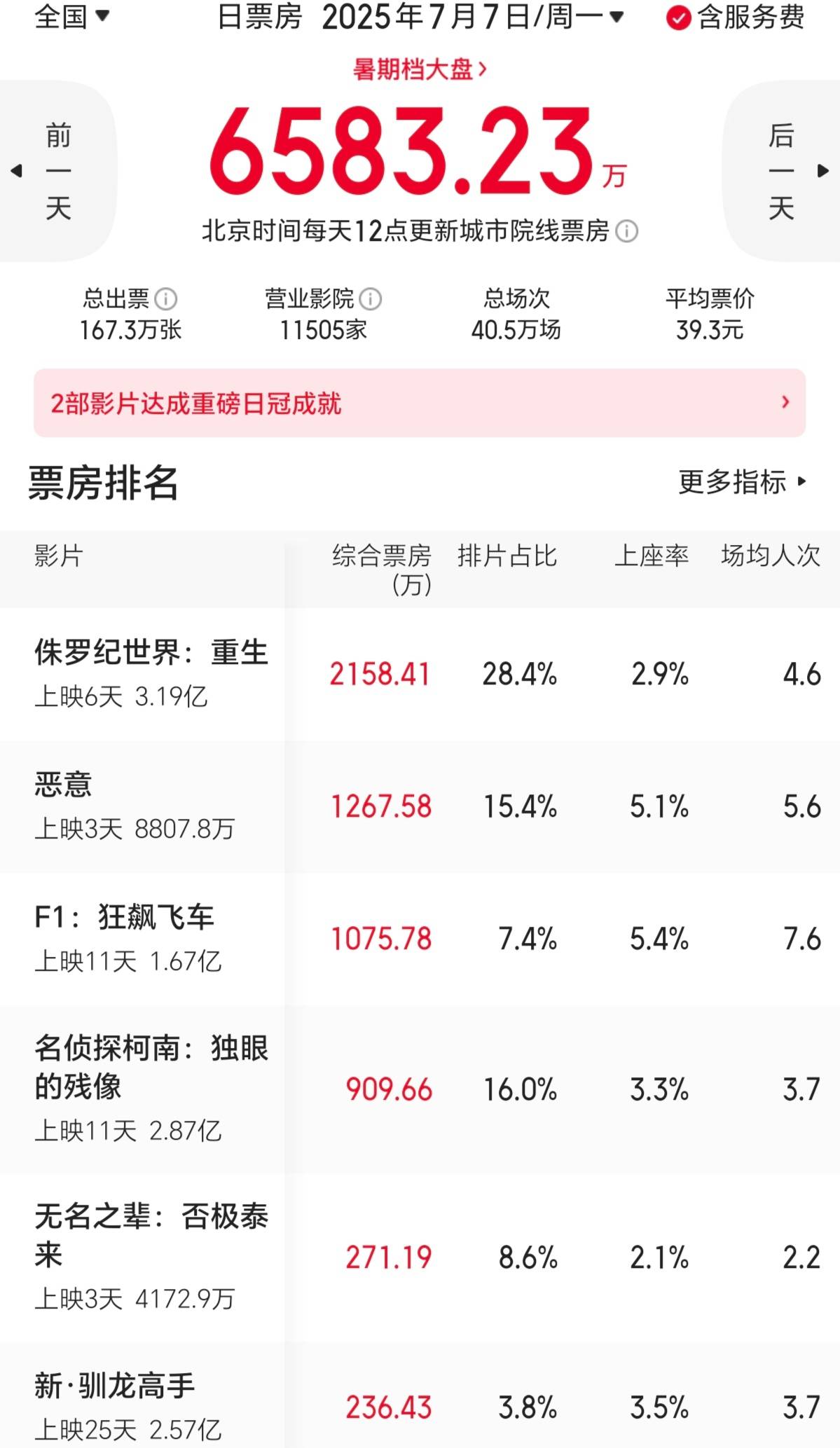The height and width of the screenshot is (1448, 840).
Task: Toggle the 含服务费 checkbox
Action: [735, 18]
